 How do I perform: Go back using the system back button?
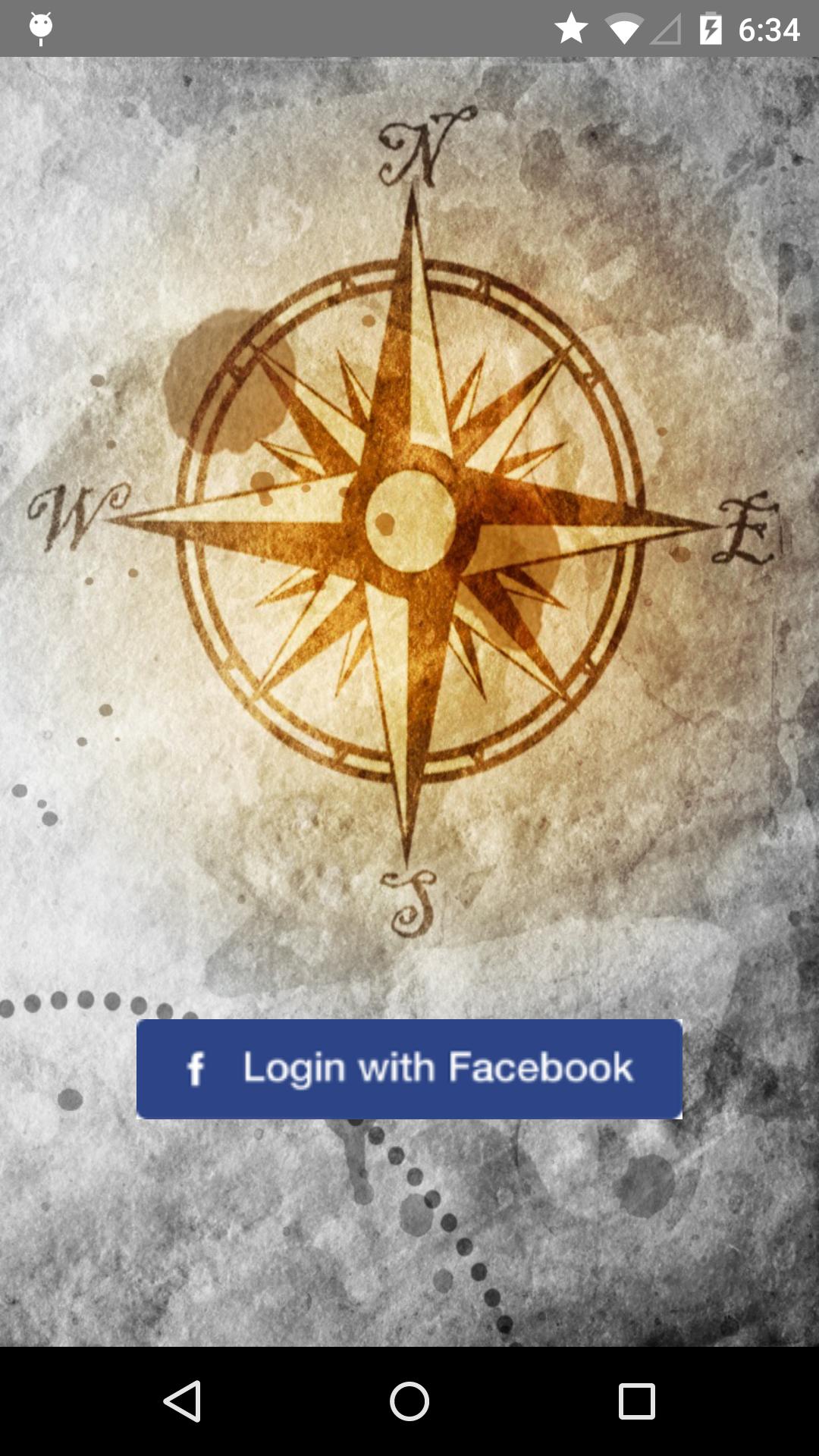[x=182, y=1401]
